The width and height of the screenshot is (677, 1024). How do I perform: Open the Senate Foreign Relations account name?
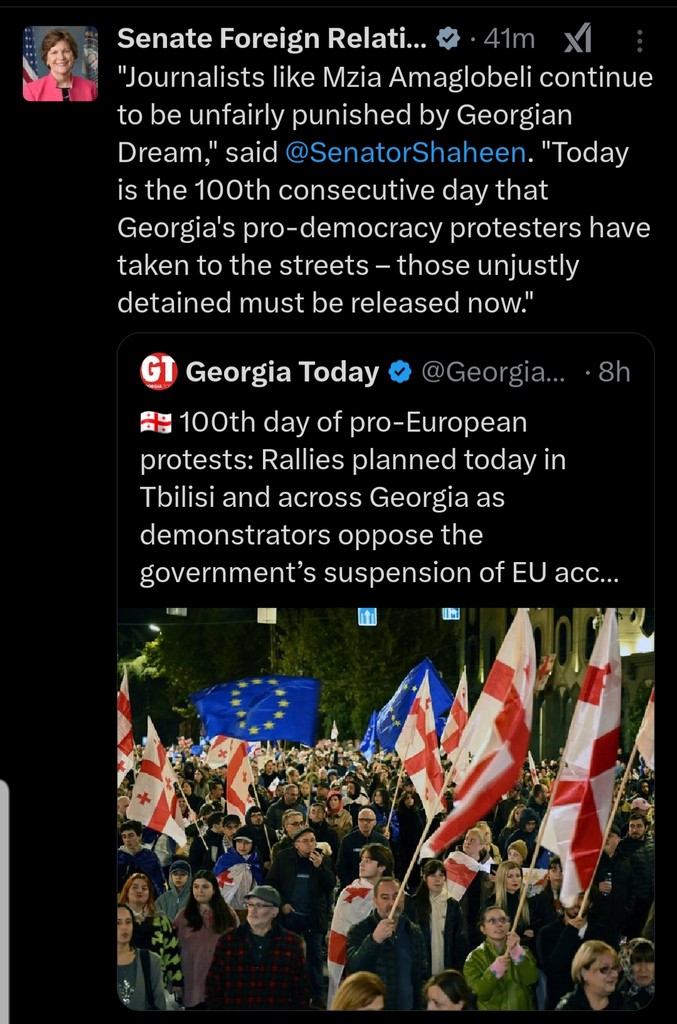point(272,39)
